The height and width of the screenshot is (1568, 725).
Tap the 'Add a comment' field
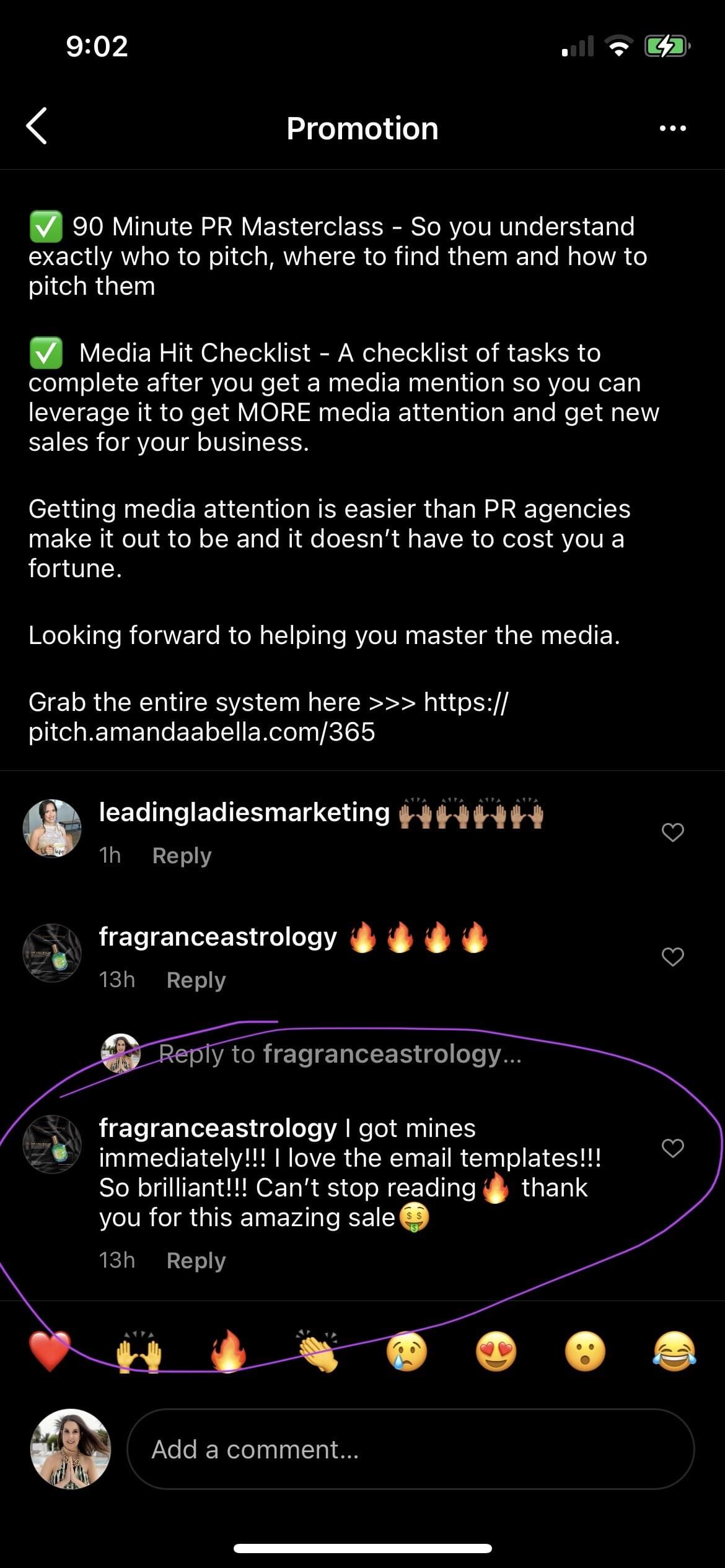click(x=410, y=1450)
